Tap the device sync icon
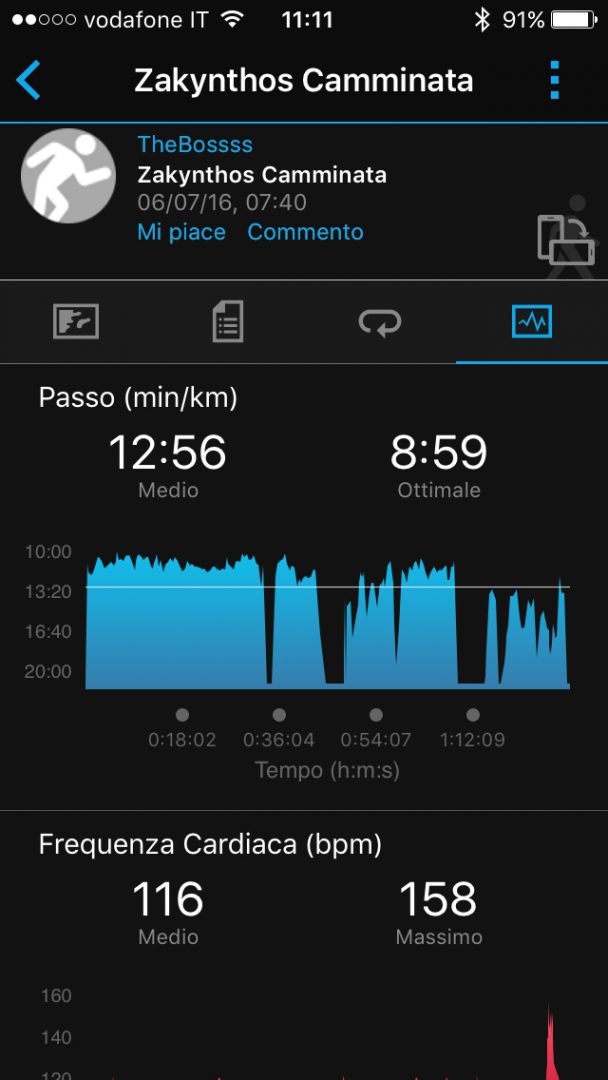 tap(566, 238)
